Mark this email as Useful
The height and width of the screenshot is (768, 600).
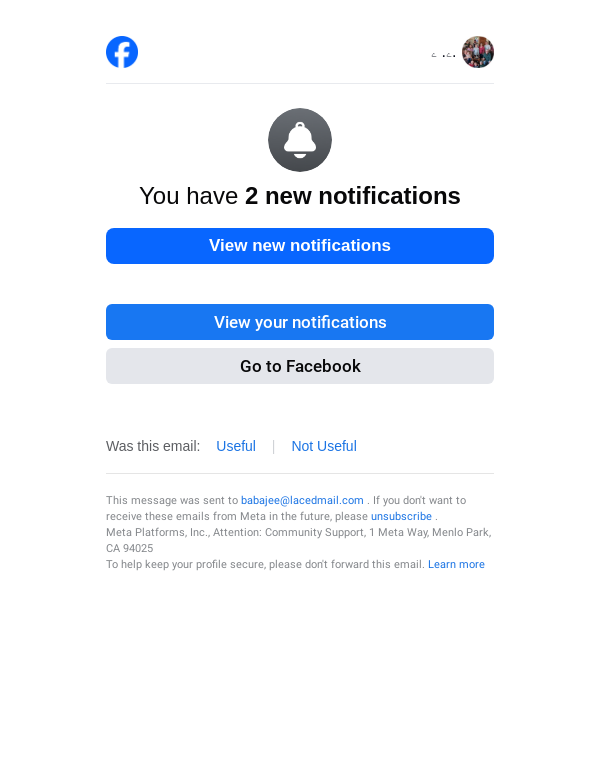point(236,446)
